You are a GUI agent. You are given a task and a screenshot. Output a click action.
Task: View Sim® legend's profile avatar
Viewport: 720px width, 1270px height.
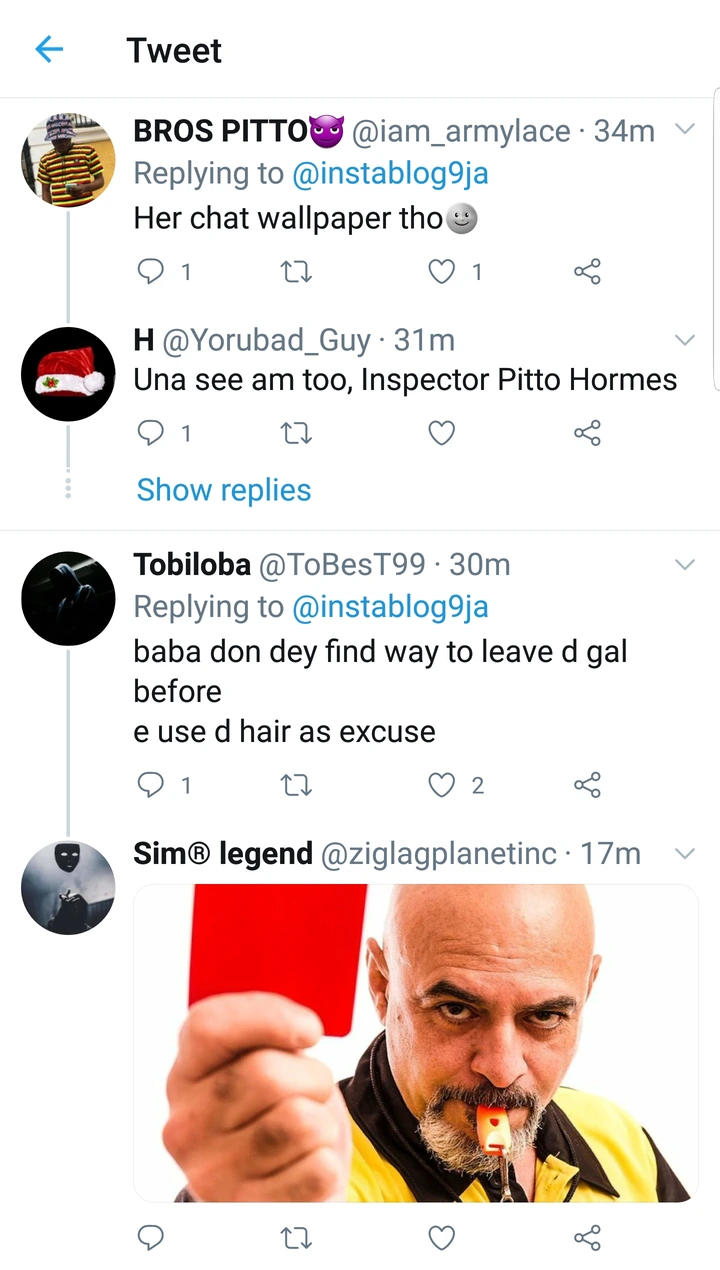click(x=68, y=887)
